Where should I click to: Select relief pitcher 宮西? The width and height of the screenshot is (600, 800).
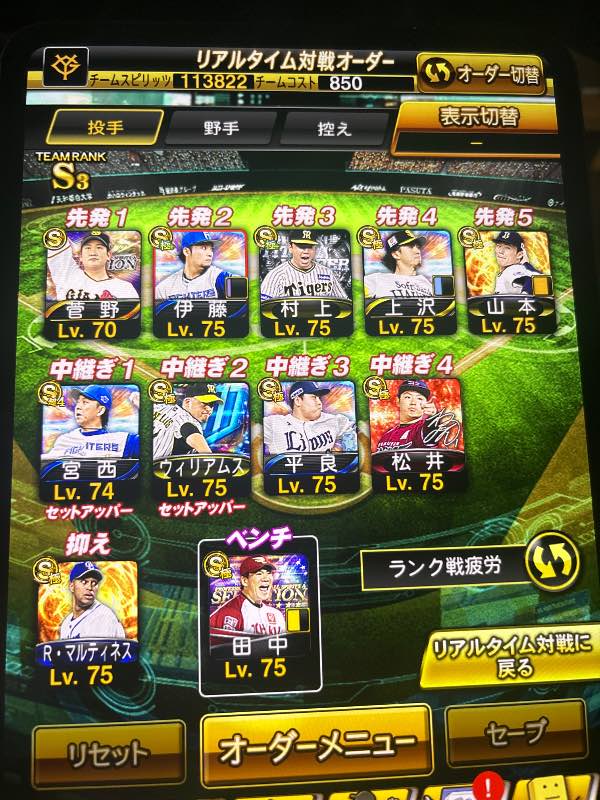pyautogui.click(x=90, y=443)
